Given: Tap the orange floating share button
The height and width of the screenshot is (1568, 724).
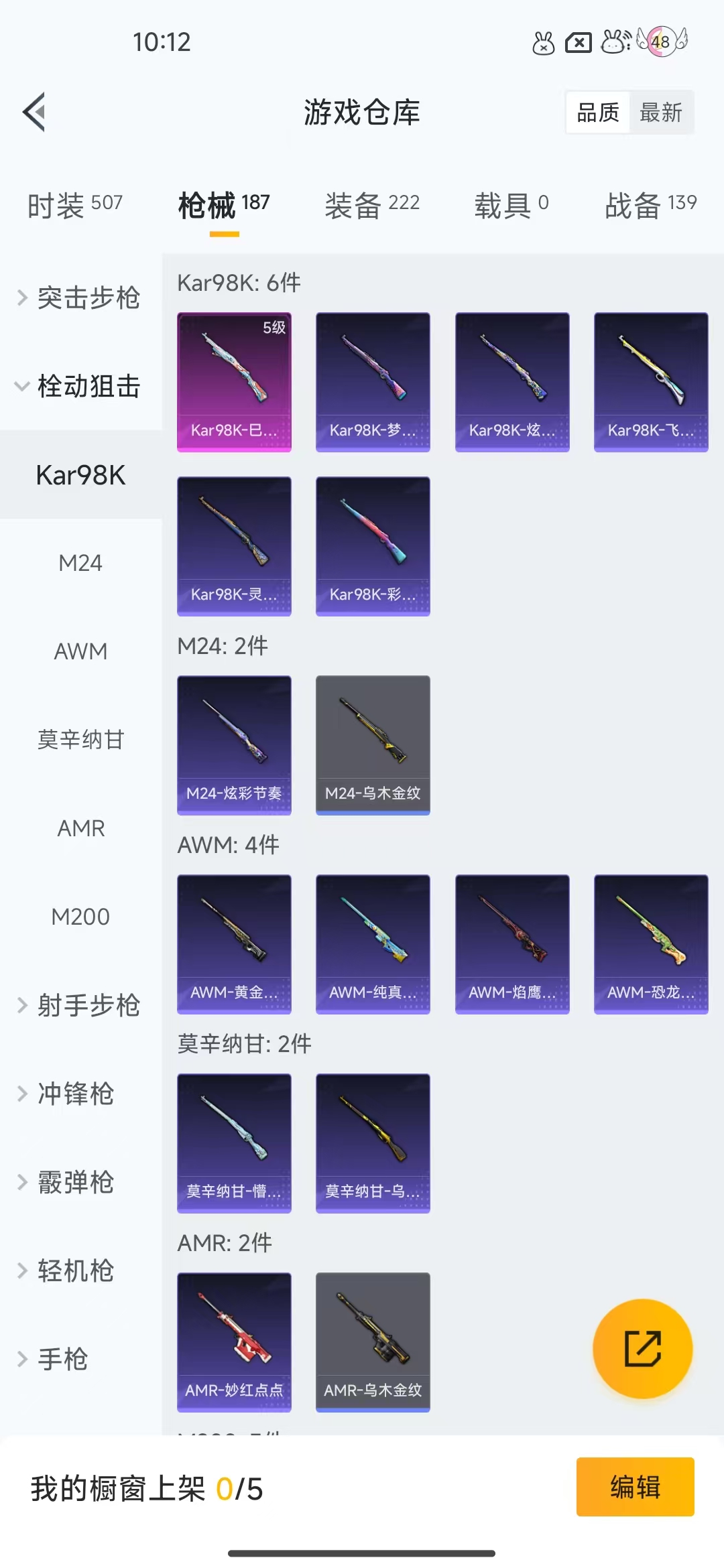Looking at the screenshot, I should pos(642,1348).
